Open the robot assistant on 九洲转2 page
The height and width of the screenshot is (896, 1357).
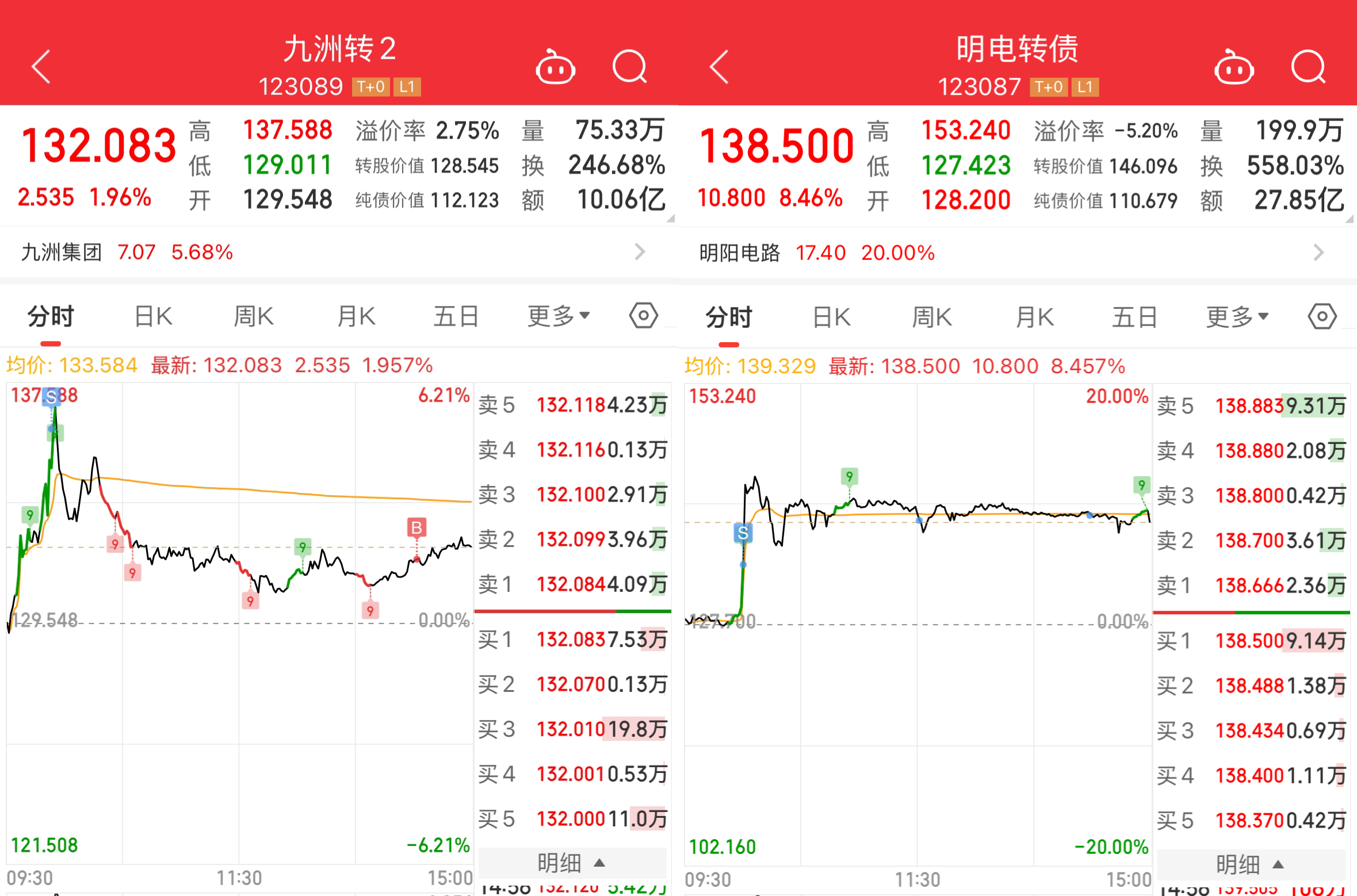[555, 68]
